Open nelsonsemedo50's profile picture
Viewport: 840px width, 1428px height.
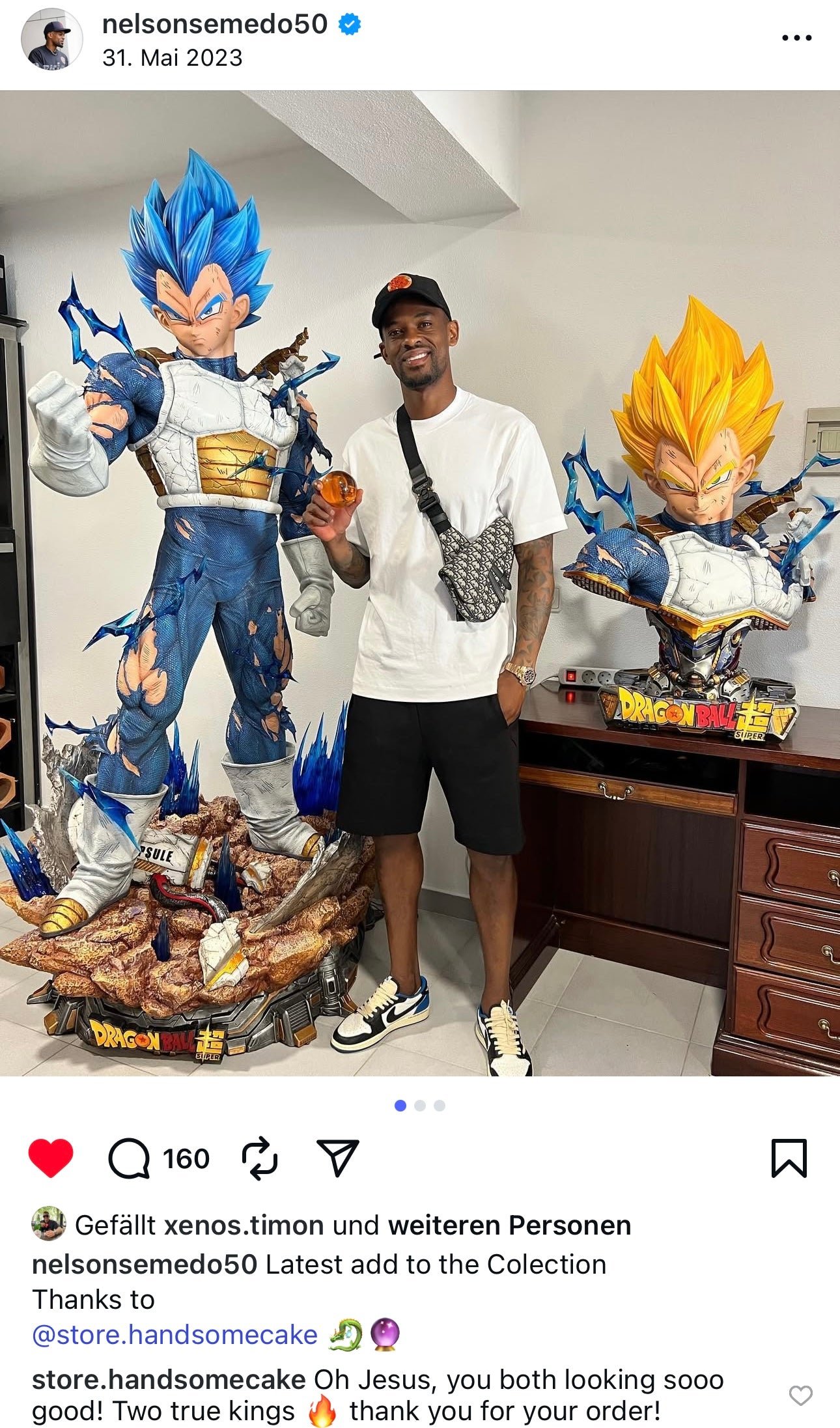coord(51,39)
